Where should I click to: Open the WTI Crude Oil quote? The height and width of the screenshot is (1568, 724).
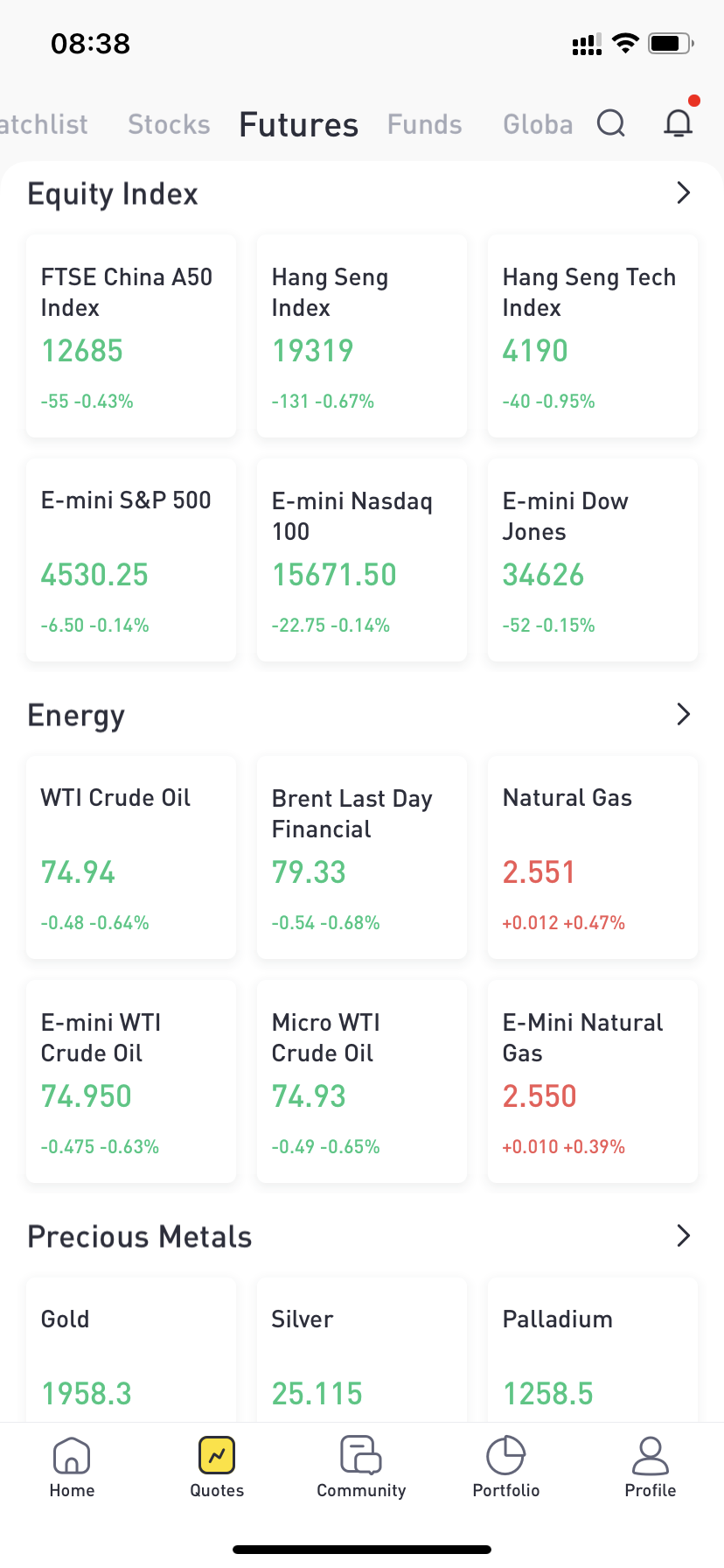(131, 857)
